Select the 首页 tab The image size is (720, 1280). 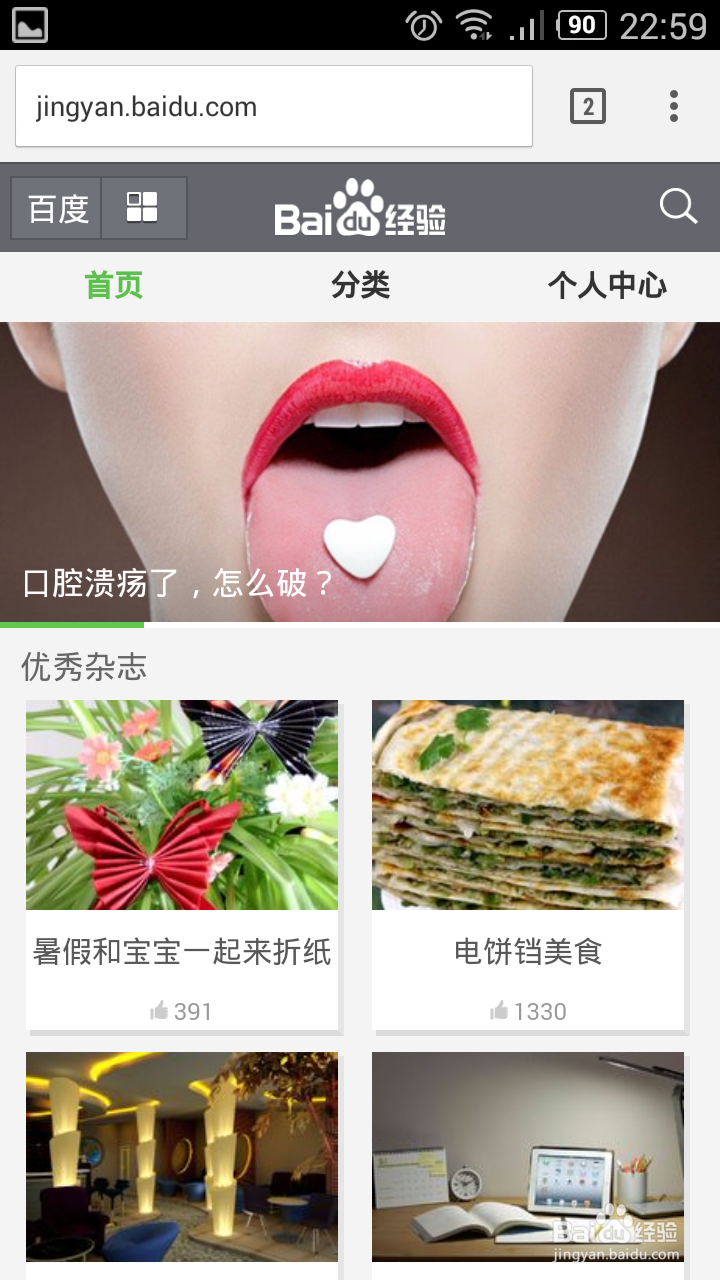[113, 286]
